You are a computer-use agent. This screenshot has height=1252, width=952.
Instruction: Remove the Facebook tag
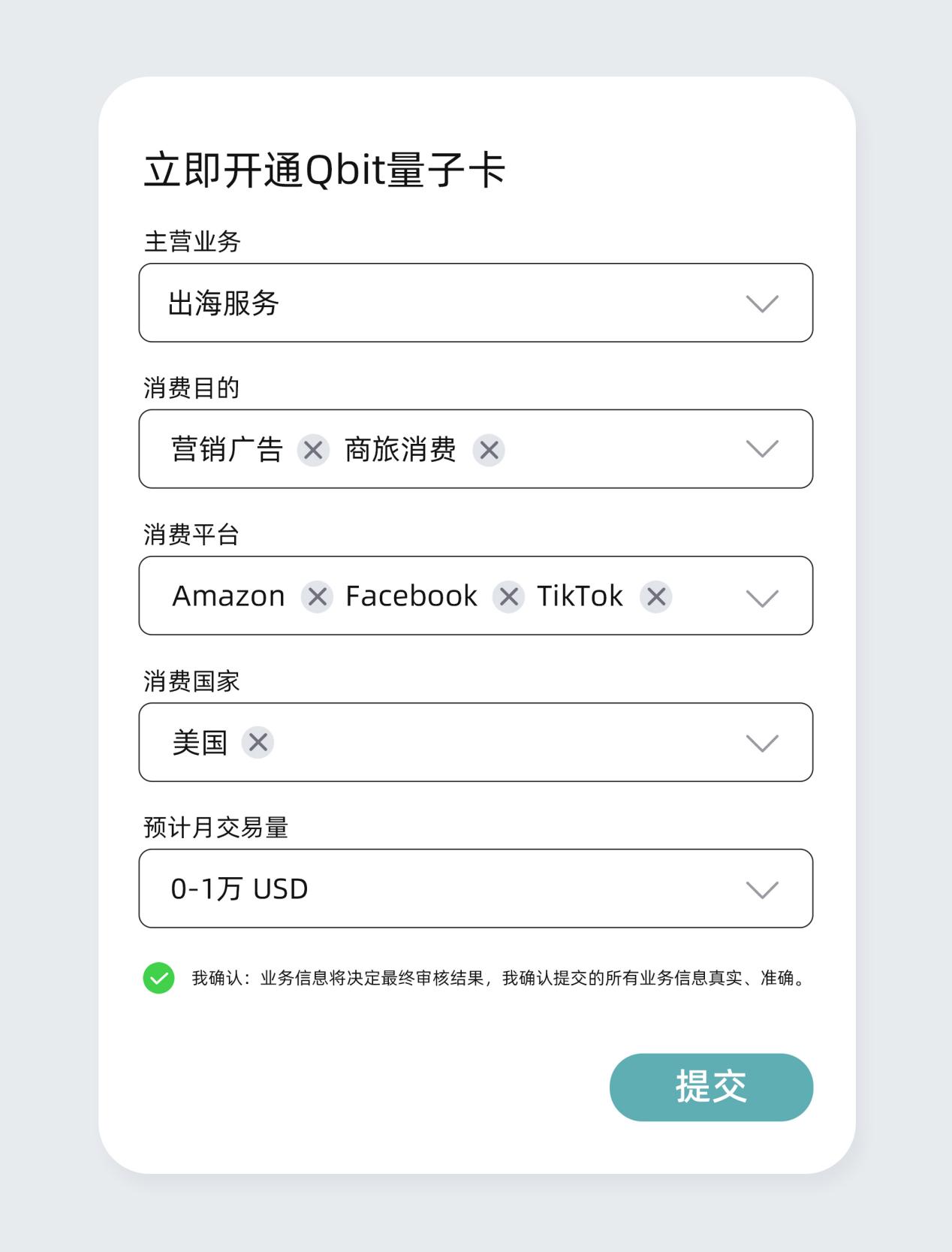pos(509,596)
